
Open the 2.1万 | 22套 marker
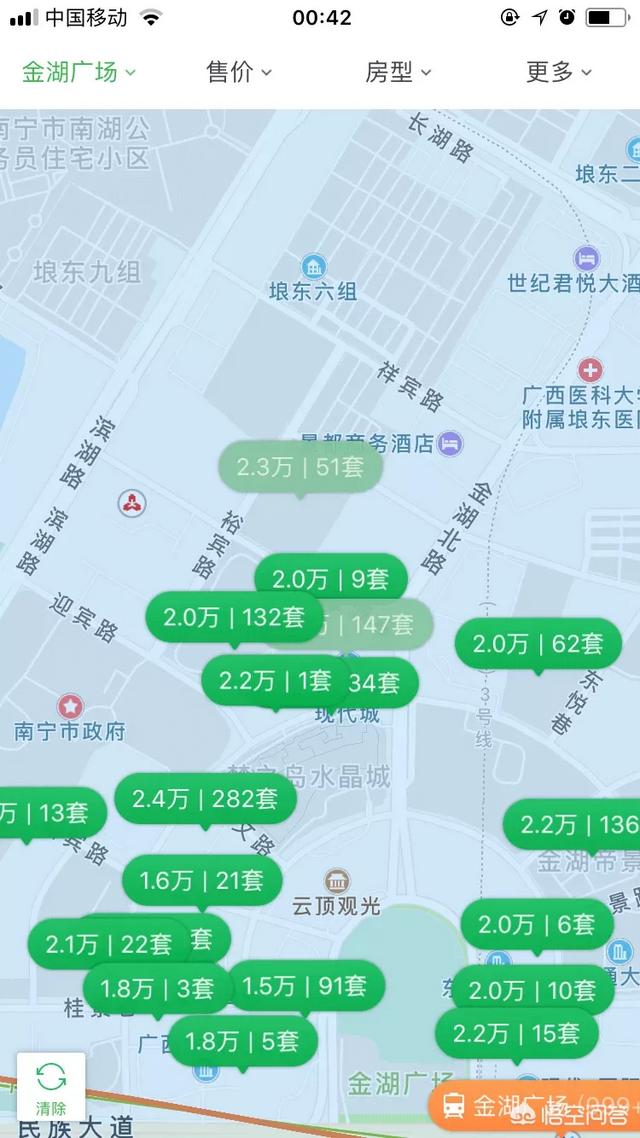109,944
